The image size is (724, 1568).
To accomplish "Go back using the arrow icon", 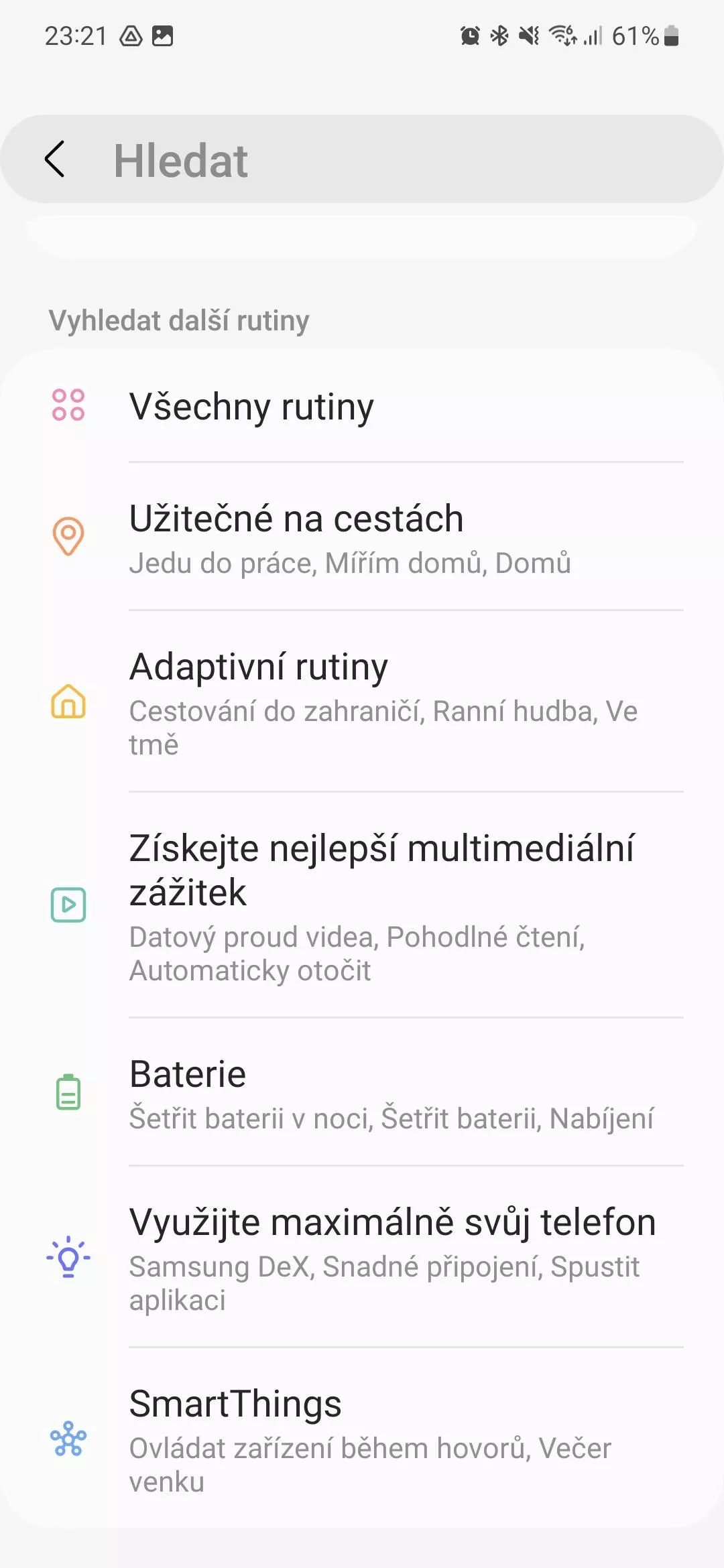I will (55, 159).
